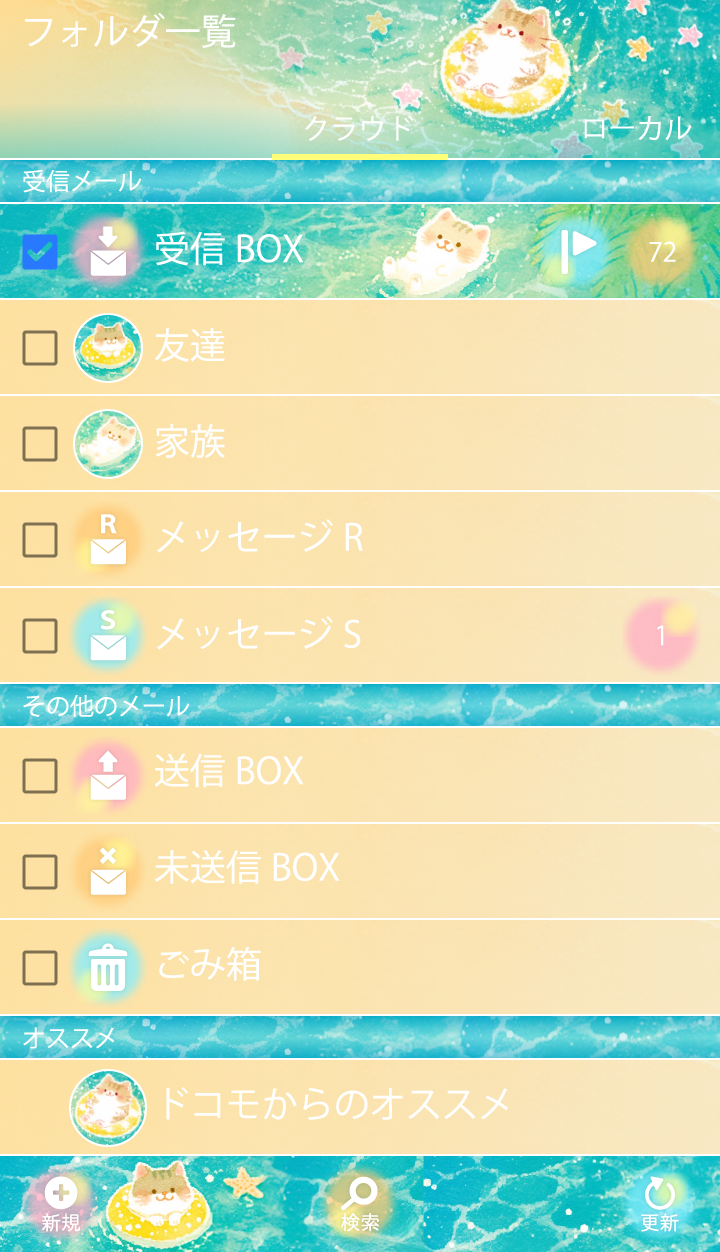Open the 友達 folder

click(x=190, y=347)
